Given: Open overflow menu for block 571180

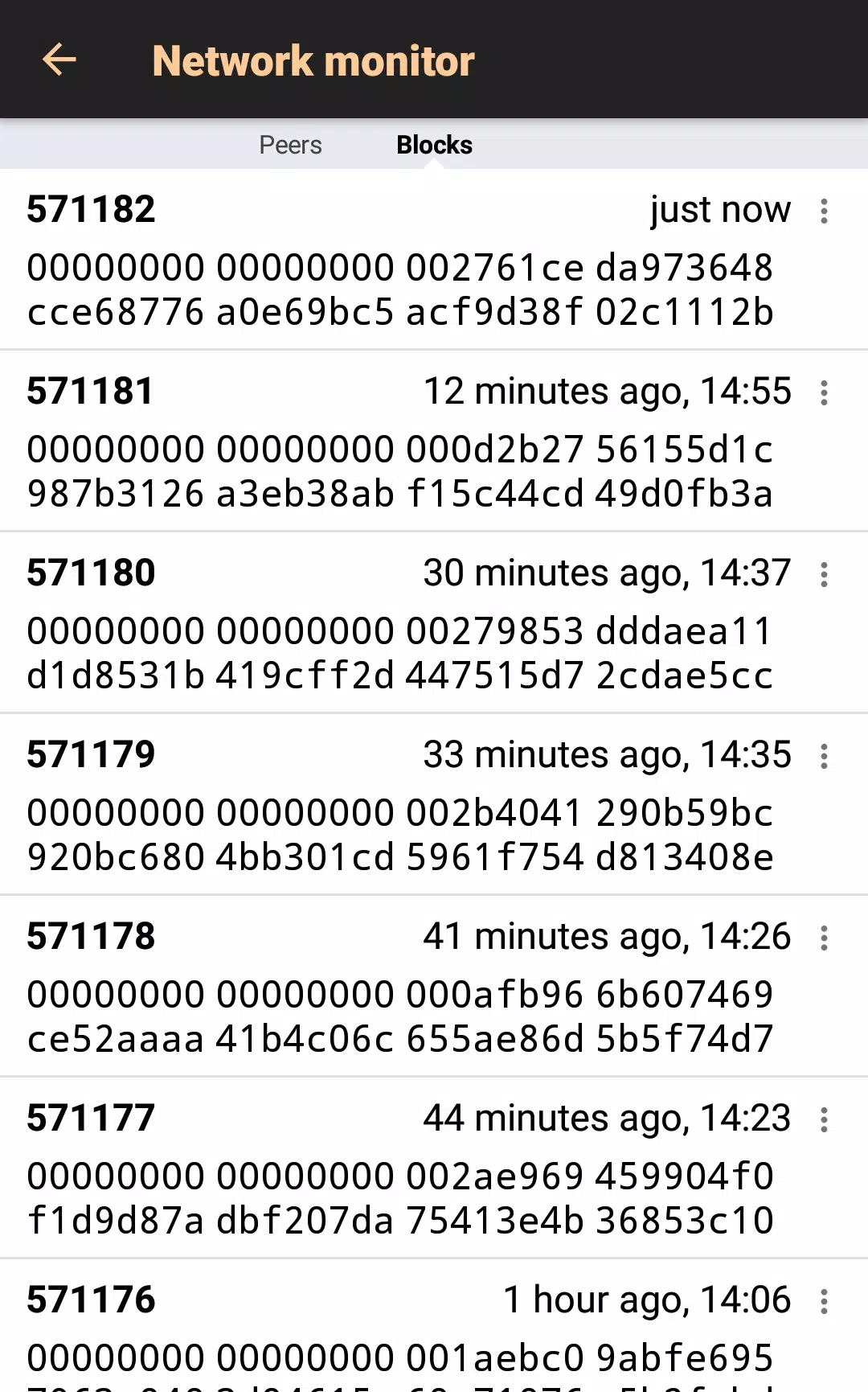Looking at the screenshot, I should click(x=824, y=574).
